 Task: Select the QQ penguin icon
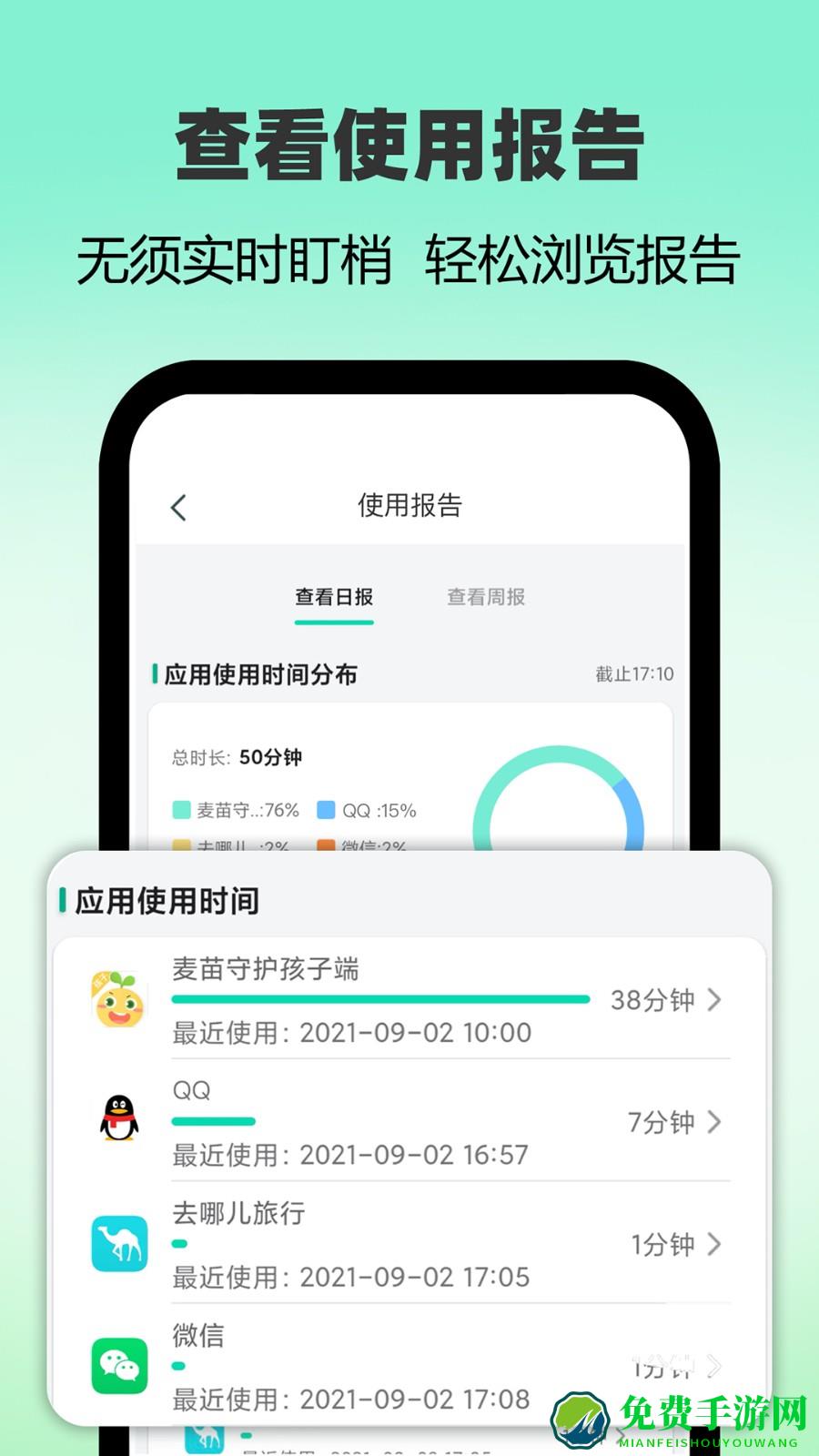[x=119, y=1122]
